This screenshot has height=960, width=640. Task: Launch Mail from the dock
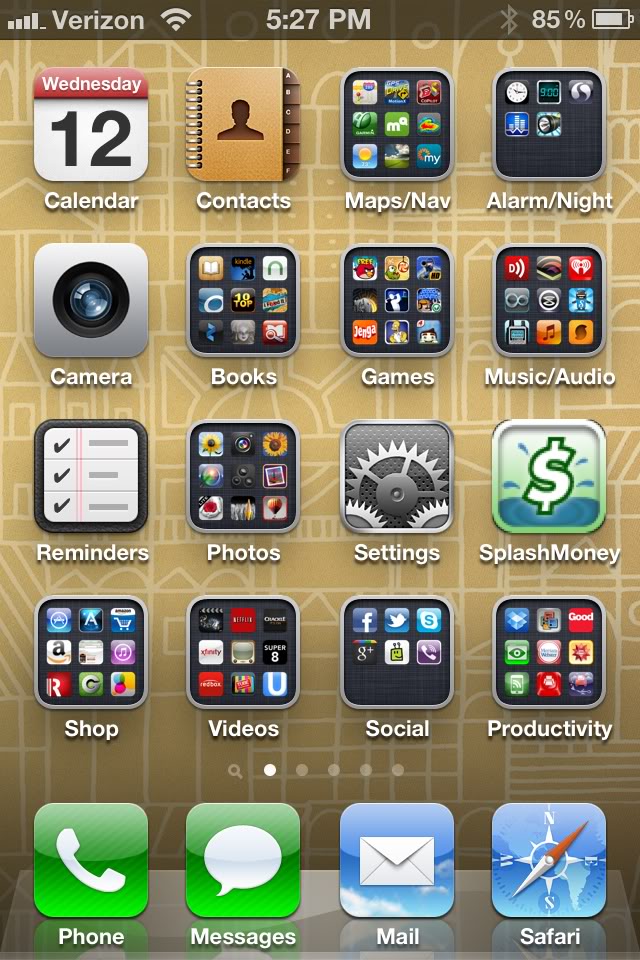coord(397,861)
